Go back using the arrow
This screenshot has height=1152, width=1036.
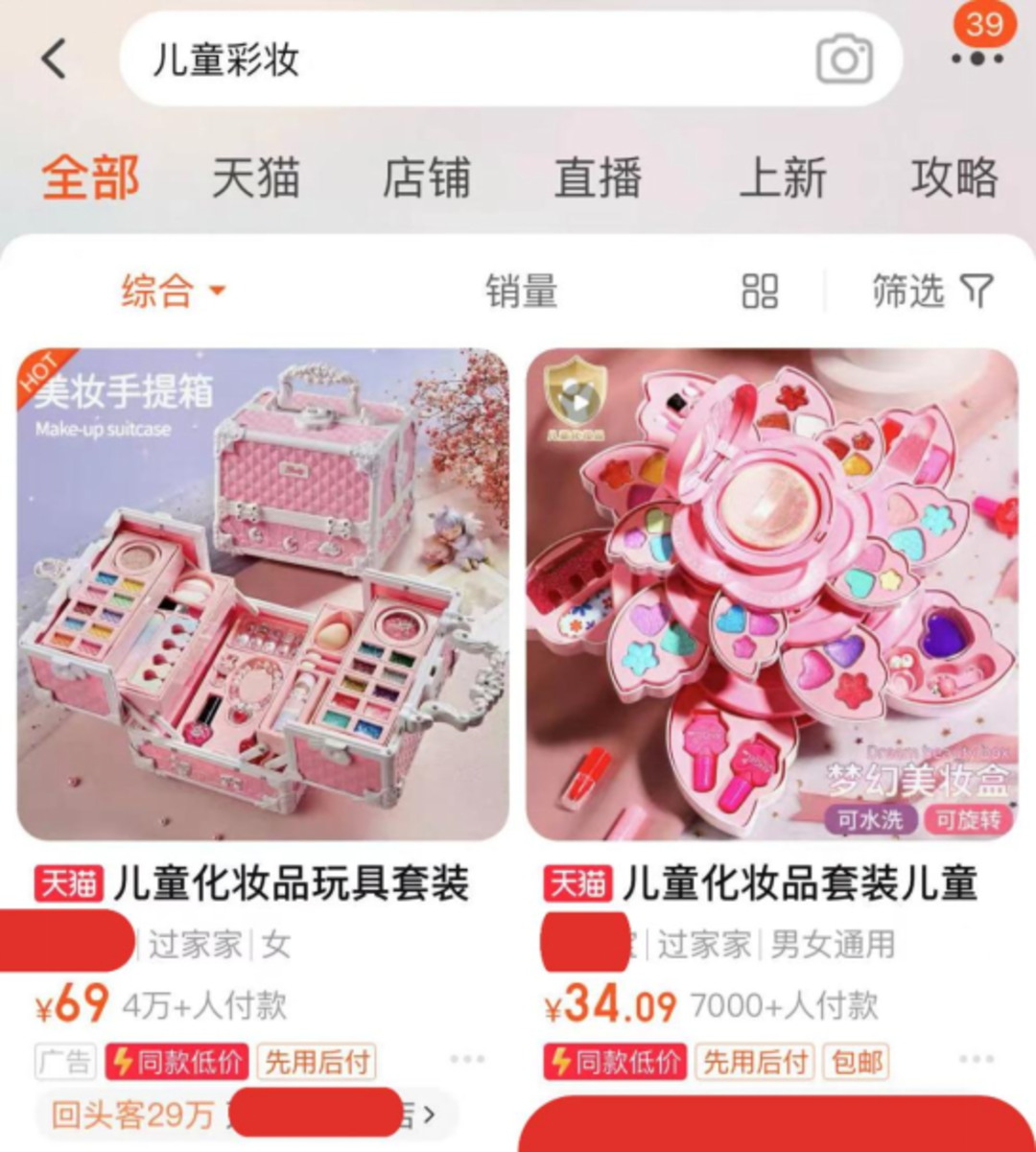point(55,59)
